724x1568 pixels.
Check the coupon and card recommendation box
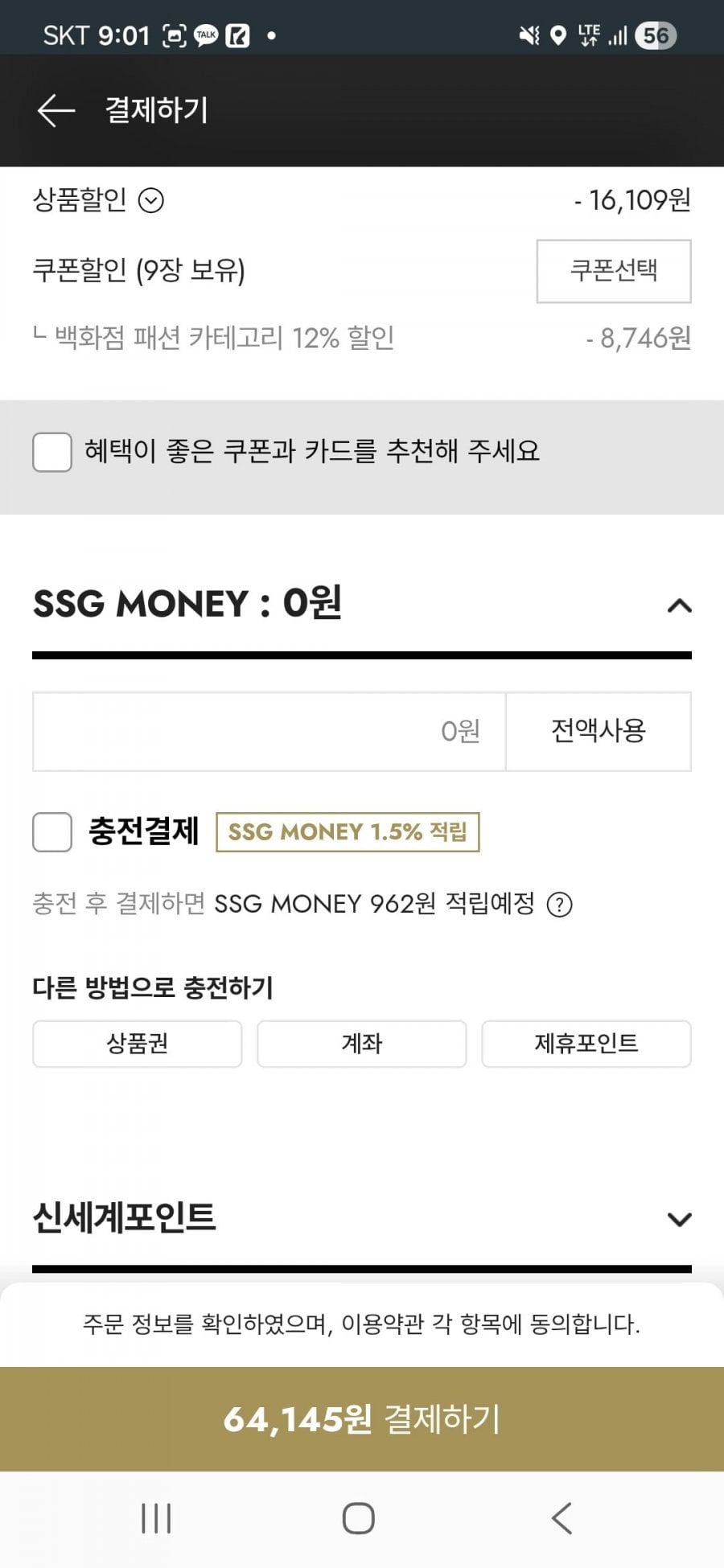[52, 452]
